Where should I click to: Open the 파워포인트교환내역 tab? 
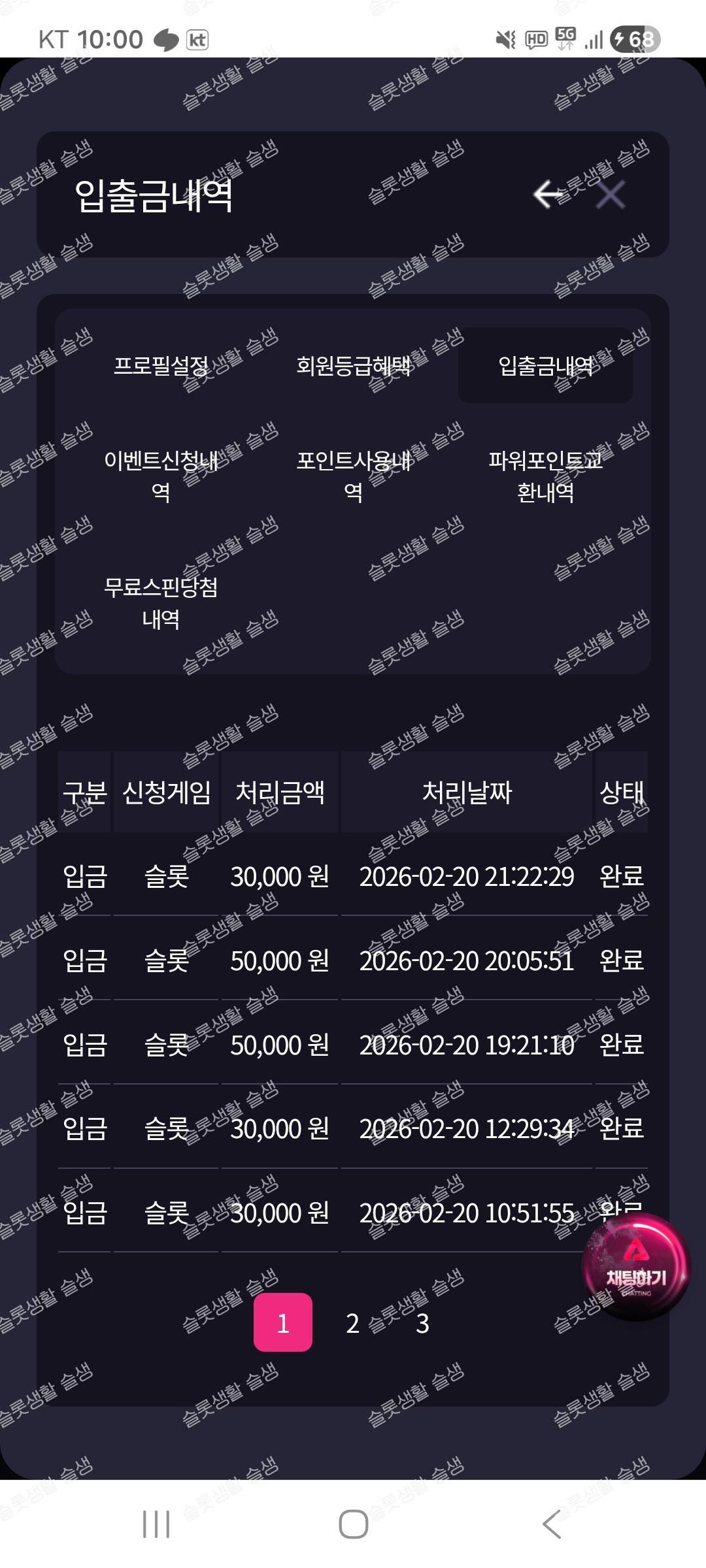[x=545, y=476]
